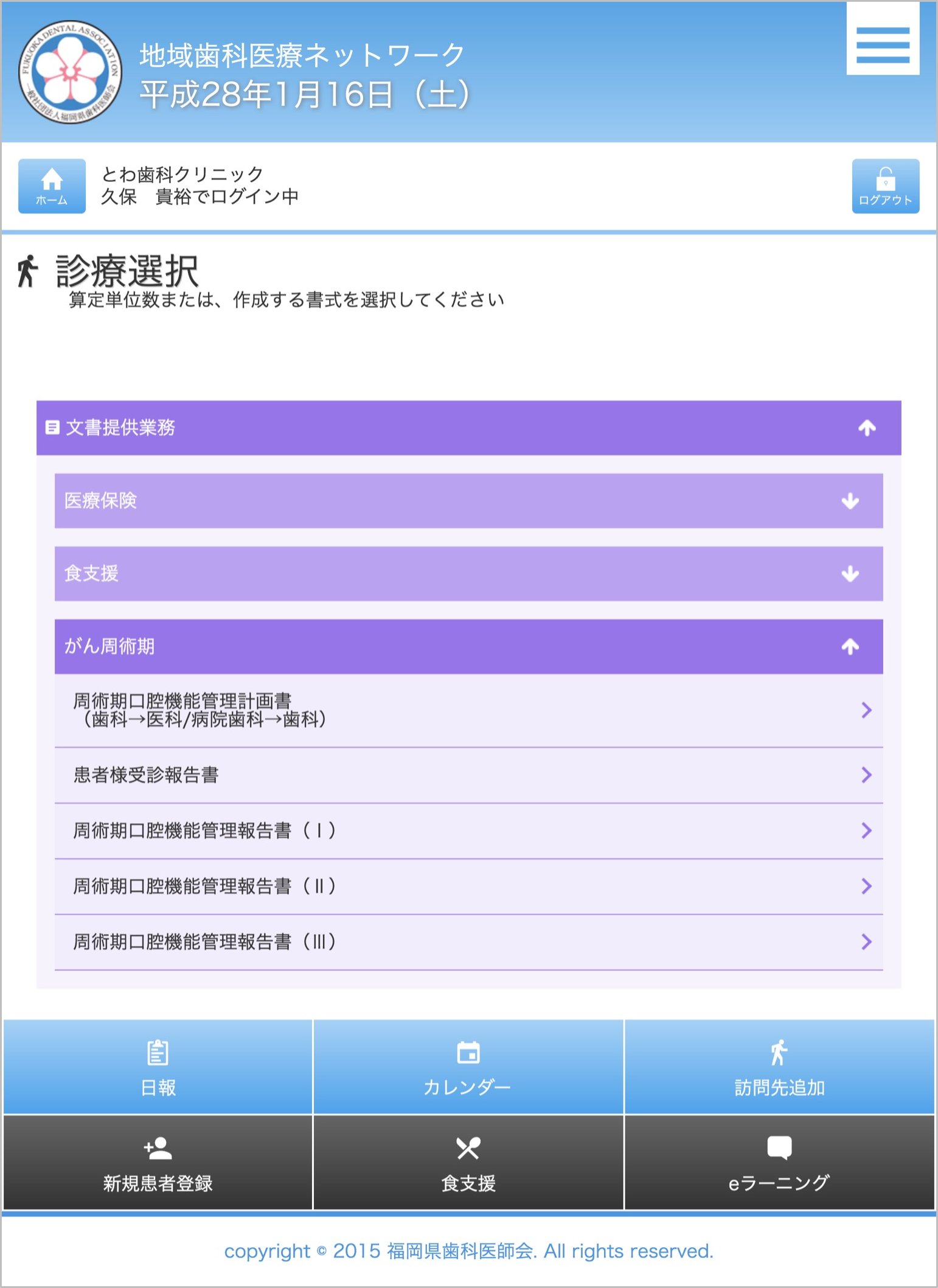
Task: Open 訪問先追加
Action: tap(779, 1068)
